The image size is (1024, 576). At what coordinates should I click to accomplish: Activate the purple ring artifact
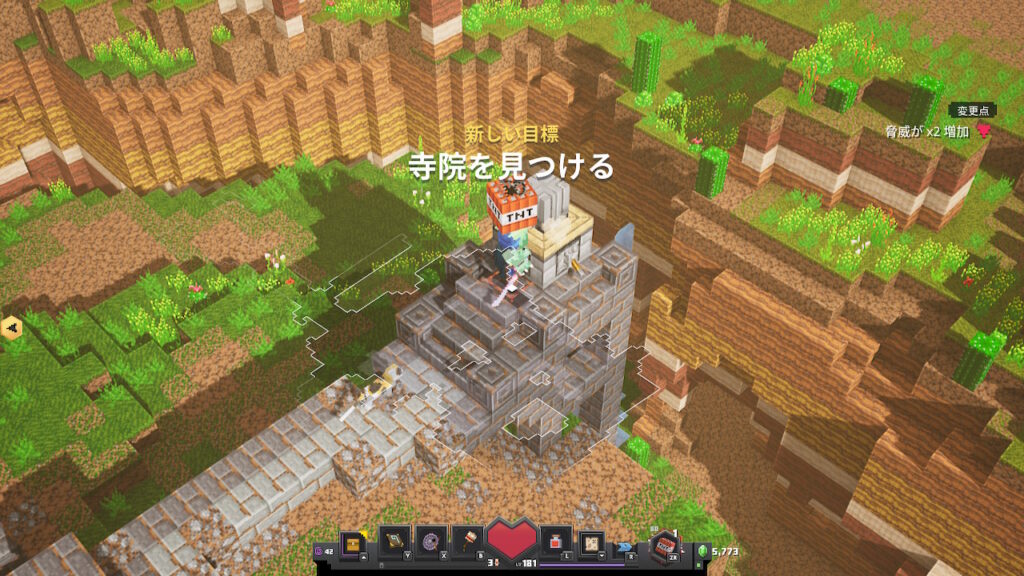pos(431,540)
